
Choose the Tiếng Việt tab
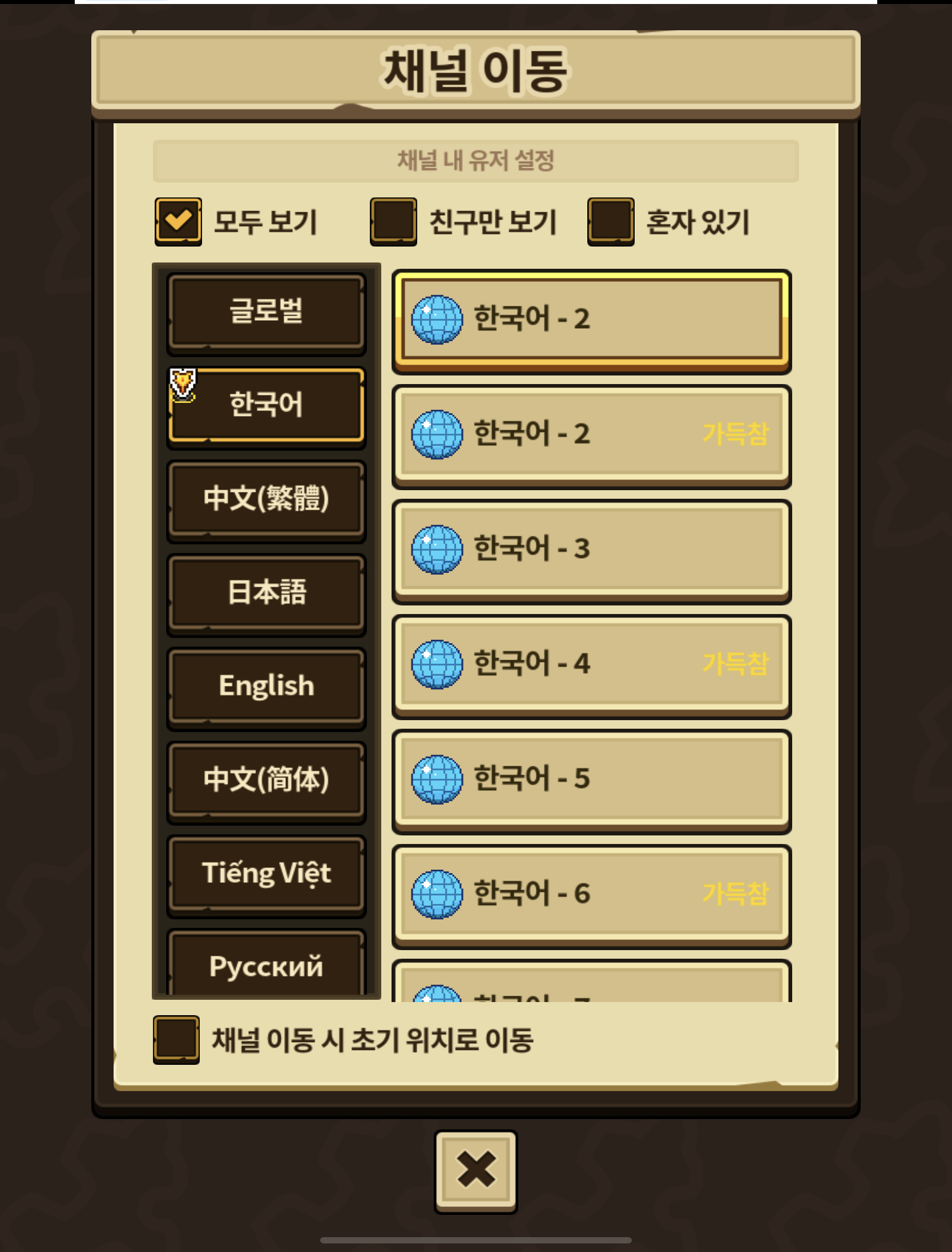266,874
